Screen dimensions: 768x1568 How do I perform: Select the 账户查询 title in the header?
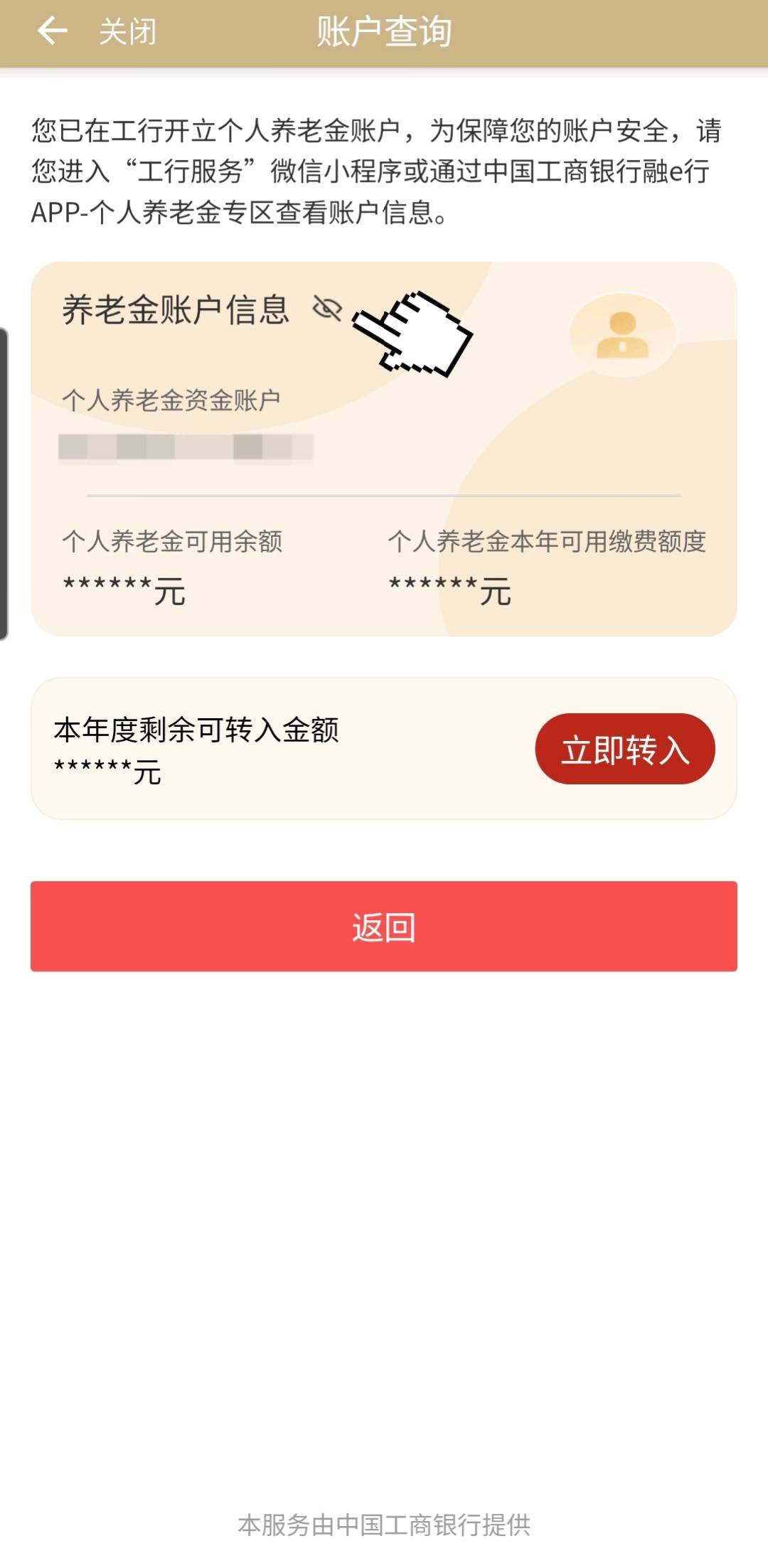(384, 31)
